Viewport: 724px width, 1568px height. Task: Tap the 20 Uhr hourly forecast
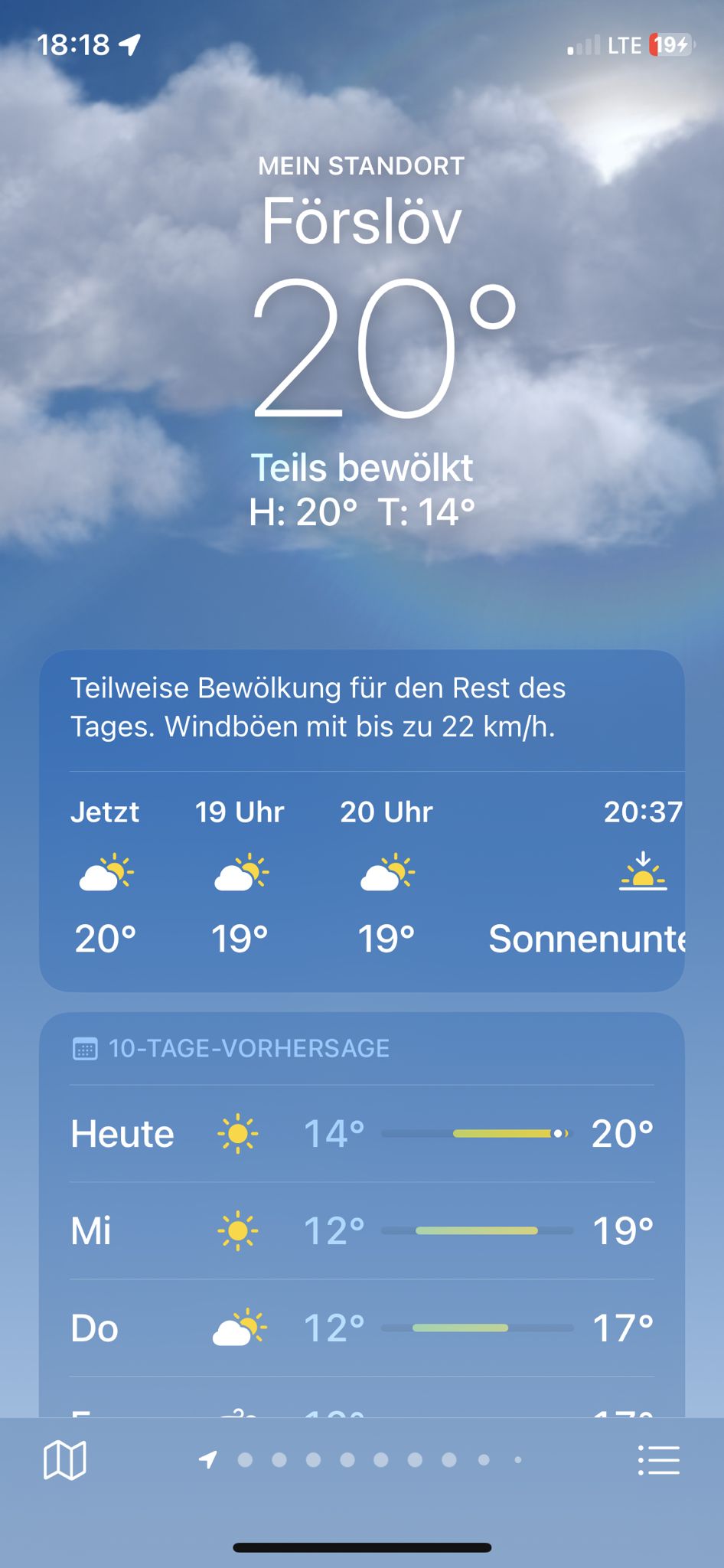(386, 876)
